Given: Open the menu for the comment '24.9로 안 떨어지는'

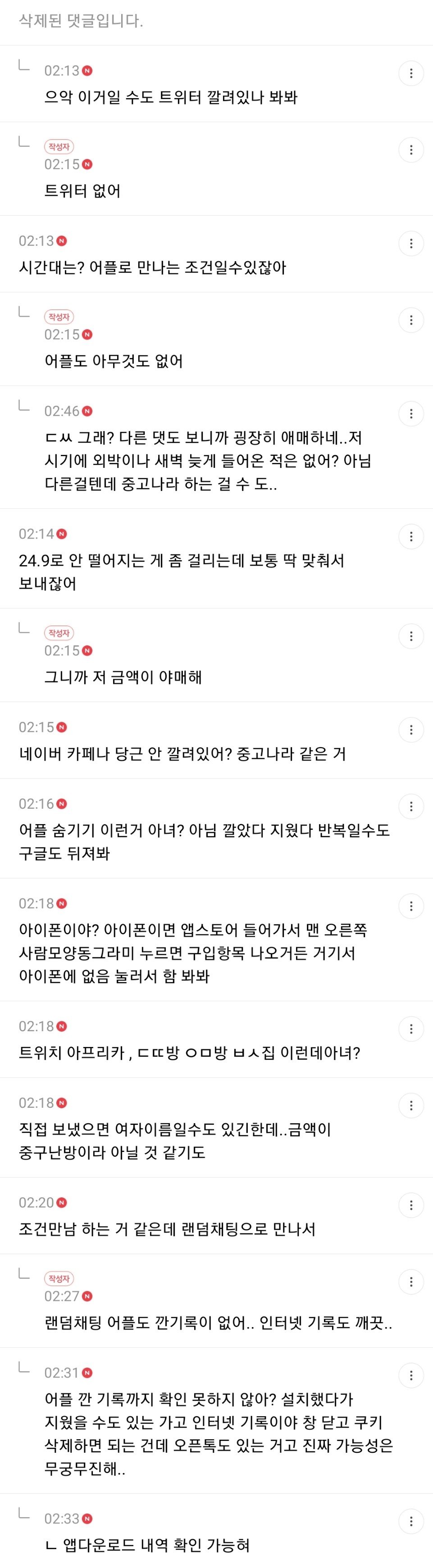Looking at the screenshot, I should [x=411, y=536].
